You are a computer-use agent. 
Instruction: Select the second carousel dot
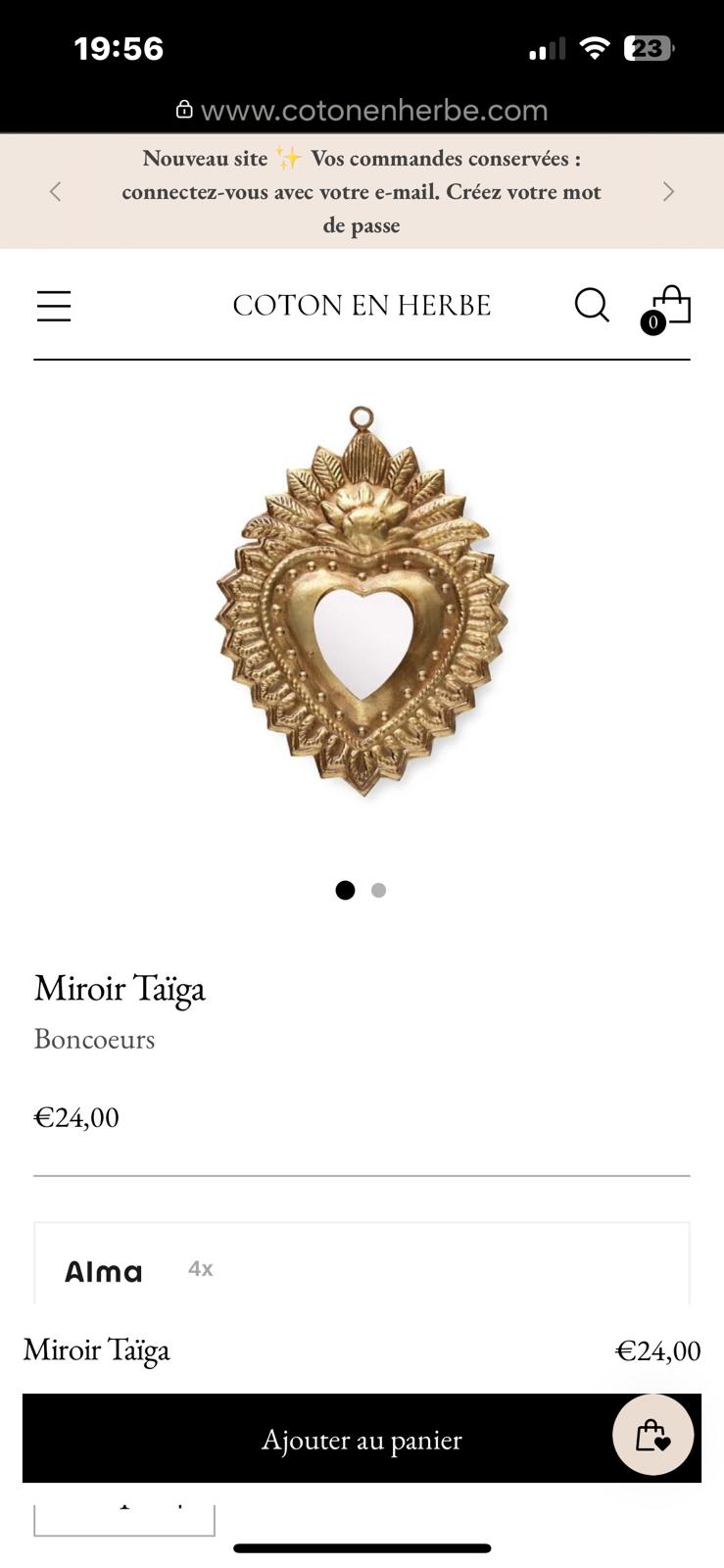[x=378, y=890]
